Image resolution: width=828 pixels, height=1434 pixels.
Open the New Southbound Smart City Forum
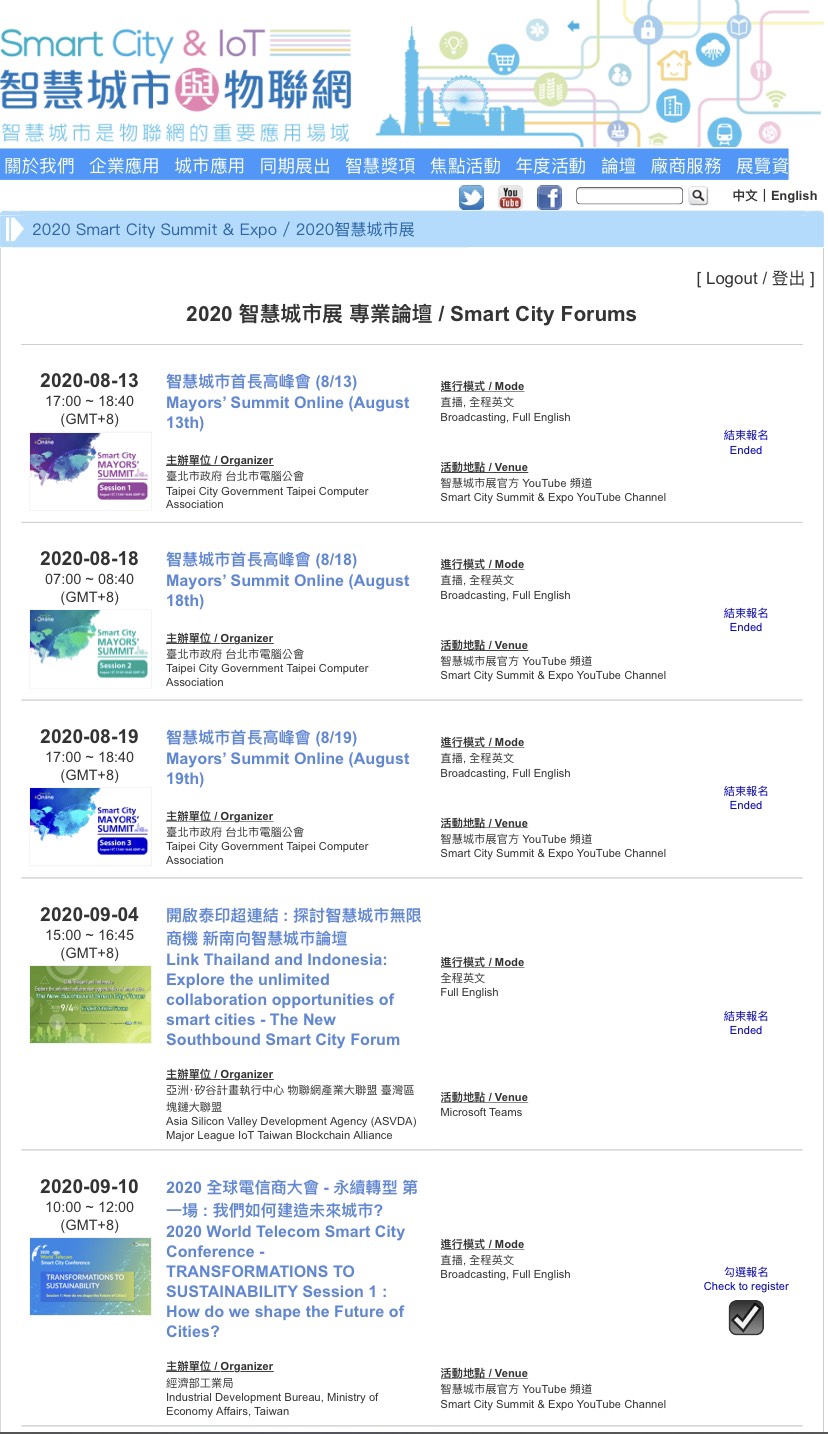[x=294, y=977]
